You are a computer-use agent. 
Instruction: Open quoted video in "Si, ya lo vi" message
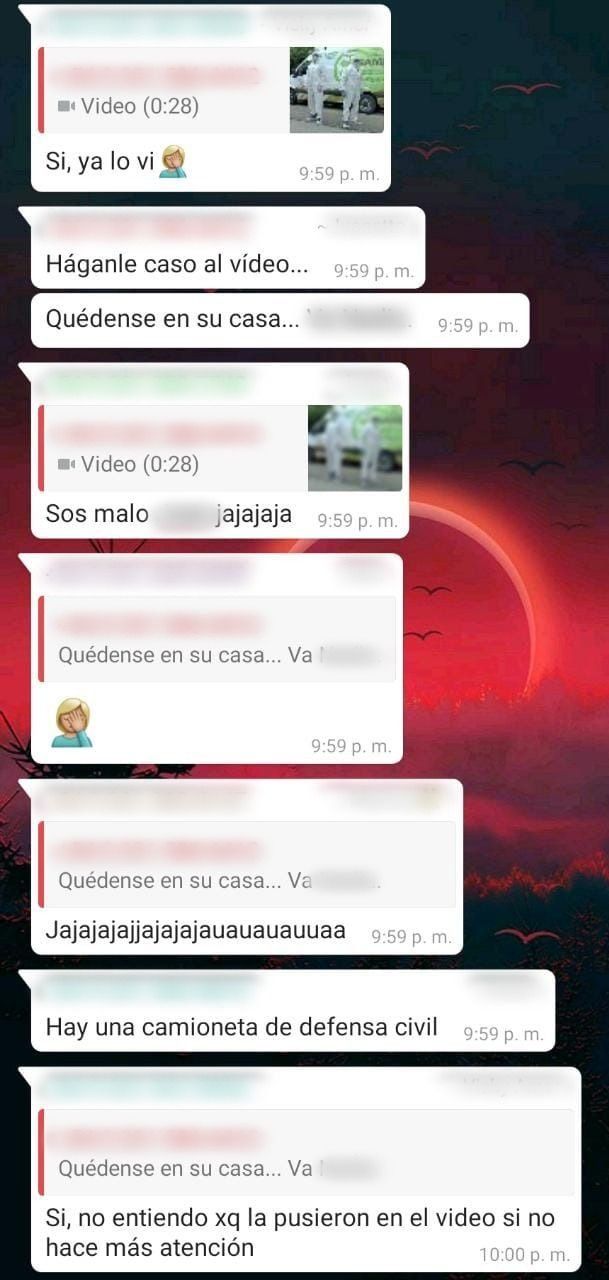click(210, 90)
